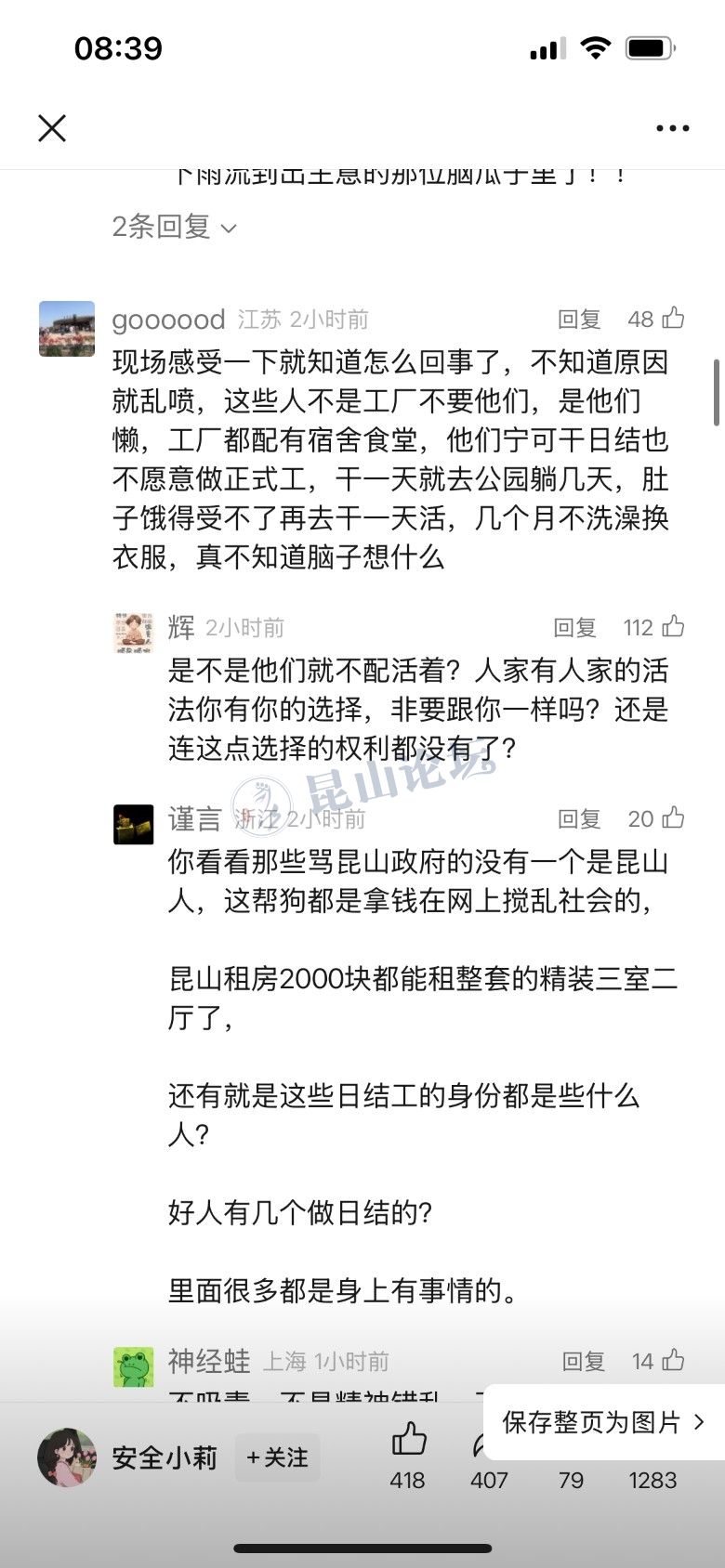
Task: Open the three-dot overflow menu
Action: (672, 128)
